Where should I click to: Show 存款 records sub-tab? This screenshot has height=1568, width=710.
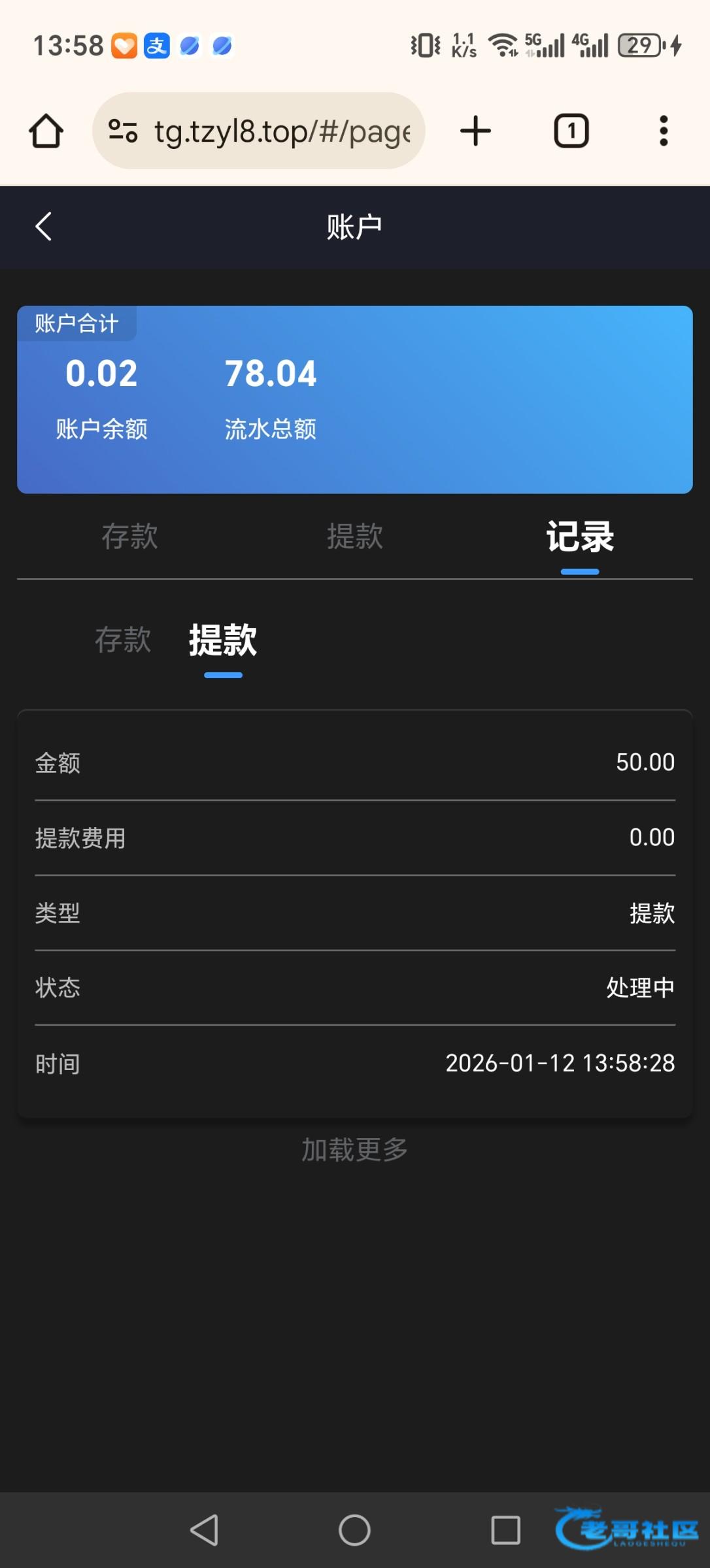point(123,640)
